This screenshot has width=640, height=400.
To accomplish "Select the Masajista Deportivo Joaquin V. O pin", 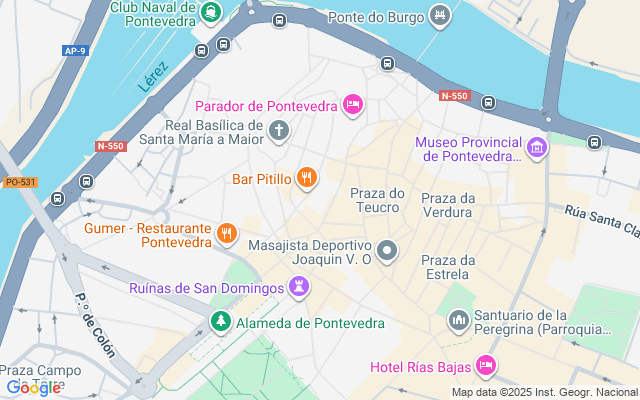I will [388, 250].
